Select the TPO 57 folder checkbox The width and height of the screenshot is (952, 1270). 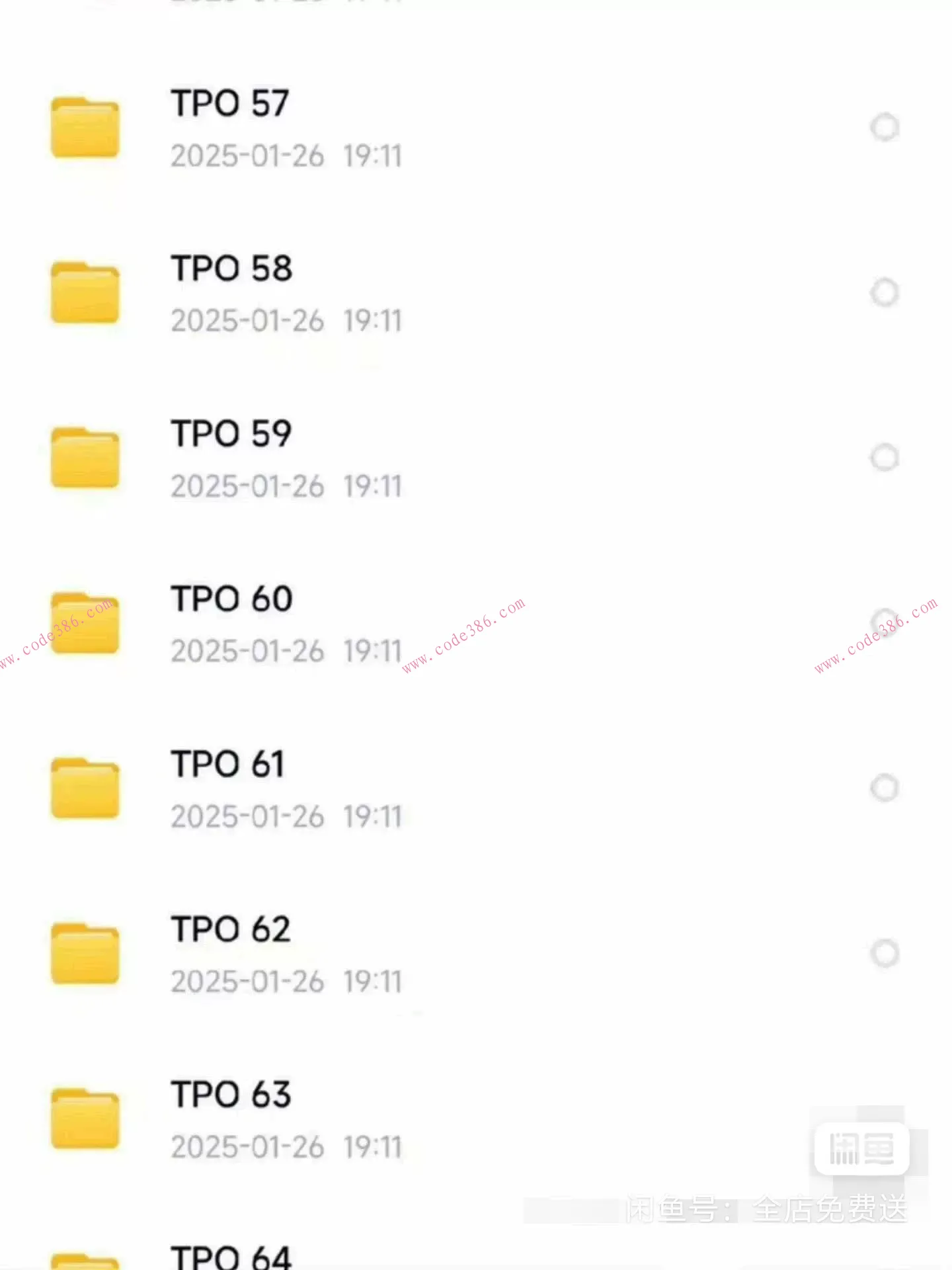(x=885, y=127)
